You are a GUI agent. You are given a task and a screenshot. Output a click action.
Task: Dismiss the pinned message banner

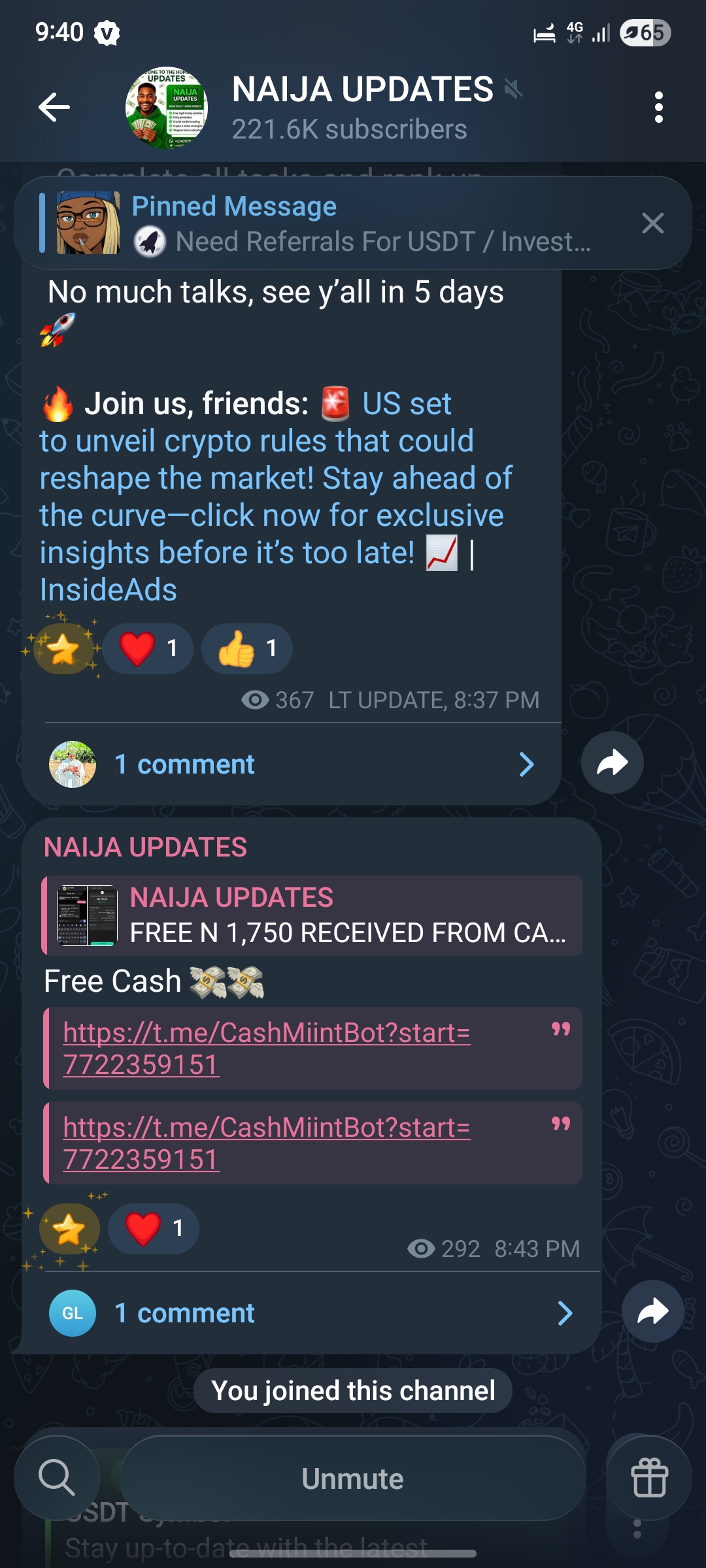tap(652, 223)
